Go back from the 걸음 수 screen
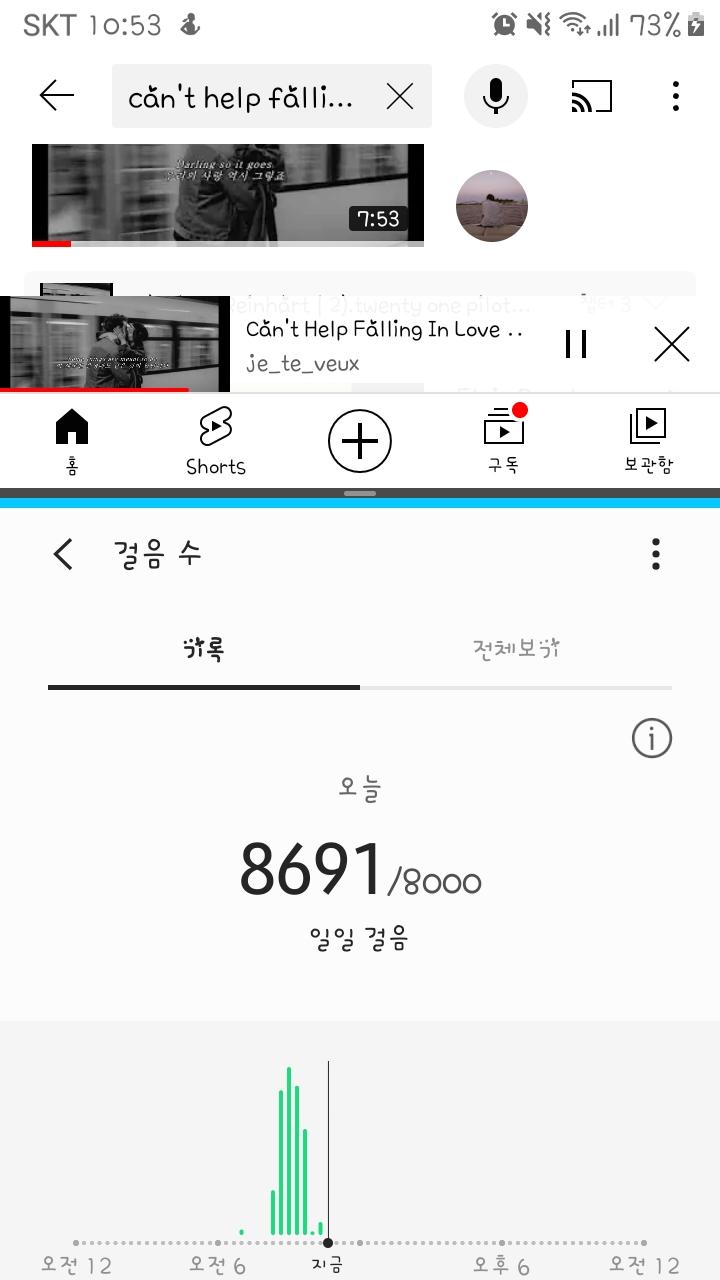The width and height of the screenshot is (720, 1280). tap(64, 554)
